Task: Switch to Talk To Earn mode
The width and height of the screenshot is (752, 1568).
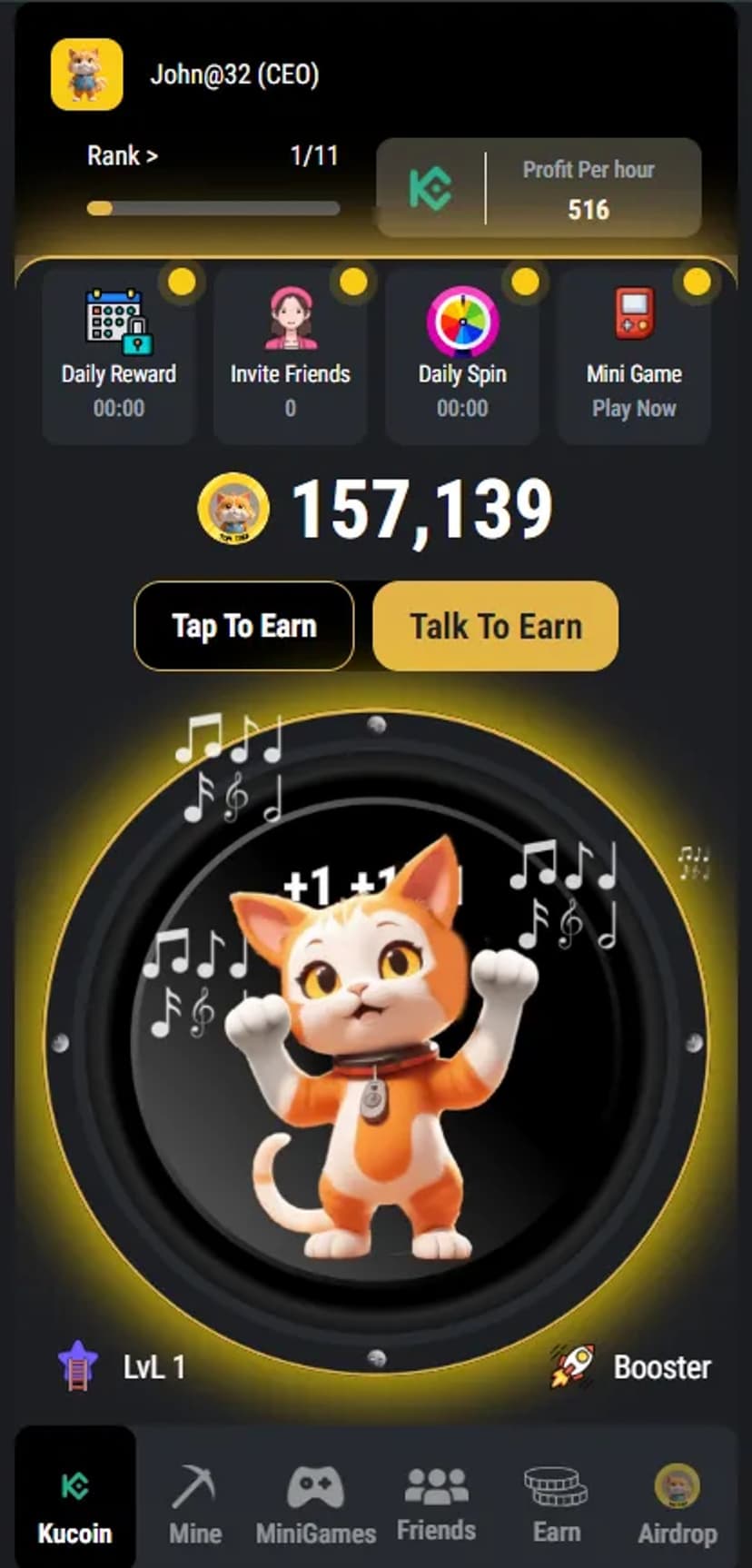Action: [x=496, y=626]
